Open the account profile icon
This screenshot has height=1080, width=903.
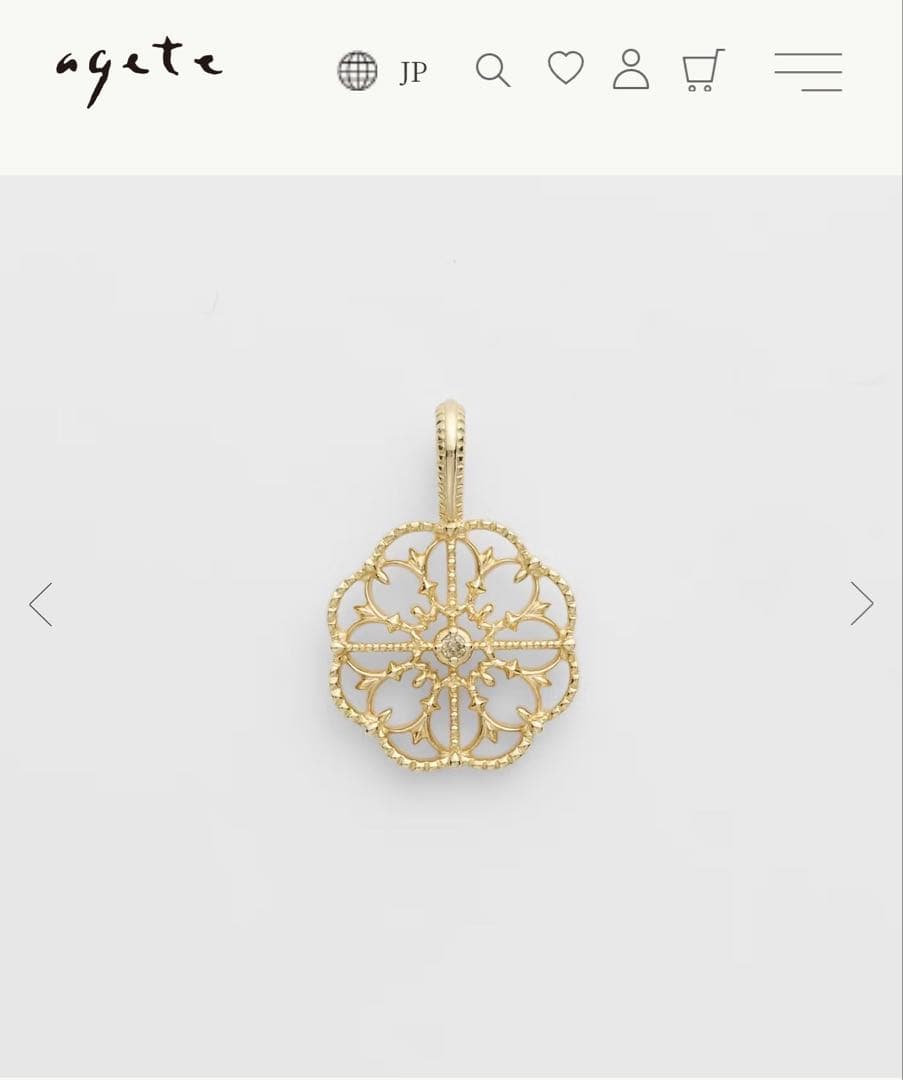tap(631, 70)
